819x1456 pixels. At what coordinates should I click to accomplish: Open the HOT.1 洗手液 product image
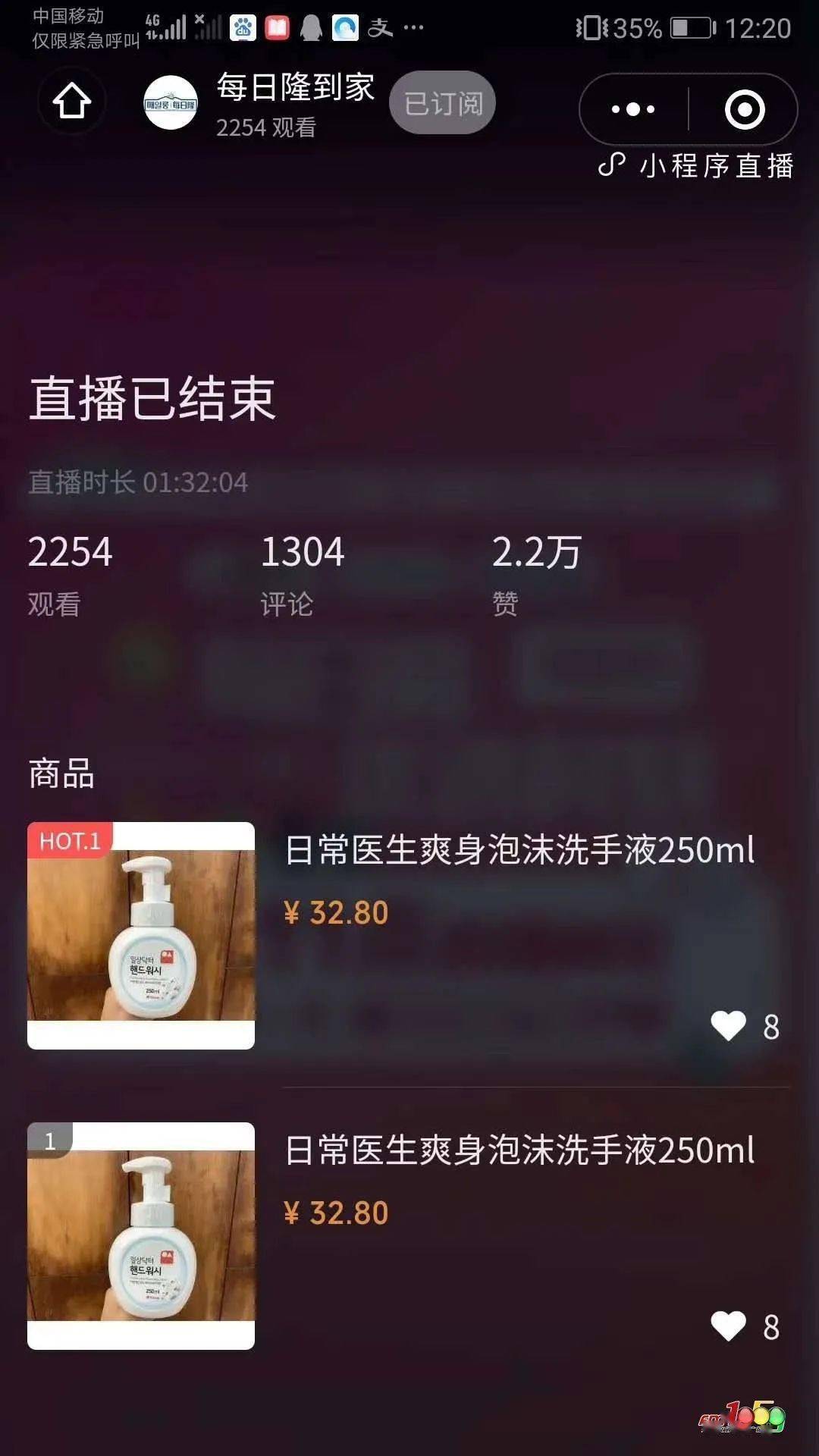tap(141, 935)
